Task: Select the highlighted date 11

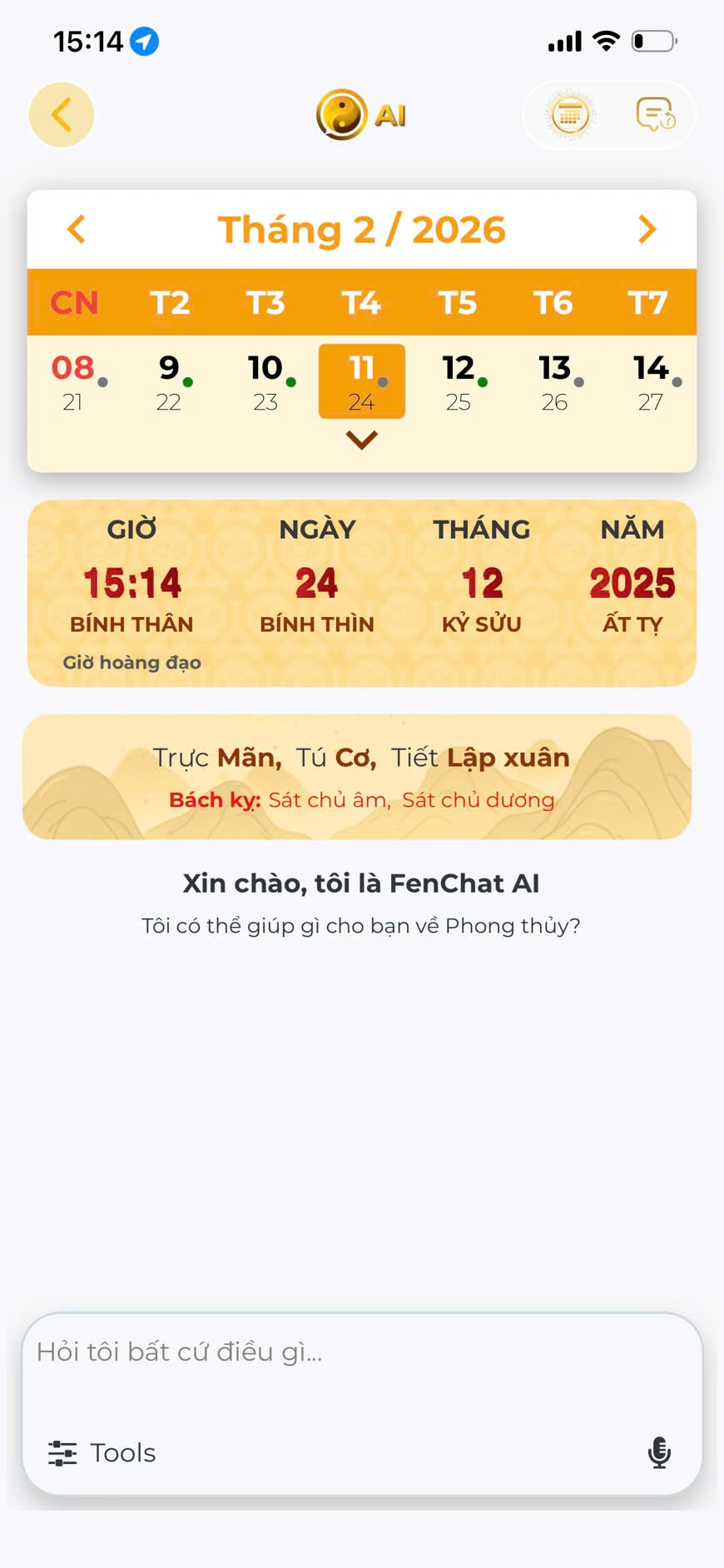Action: 361,381
